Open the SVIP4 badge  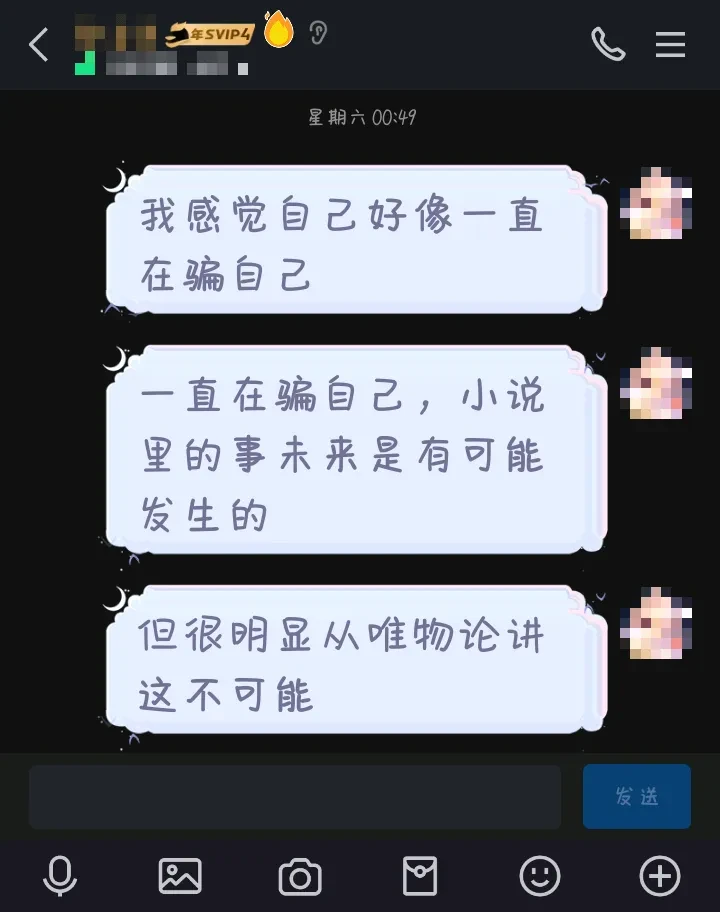tap(210, 36)
